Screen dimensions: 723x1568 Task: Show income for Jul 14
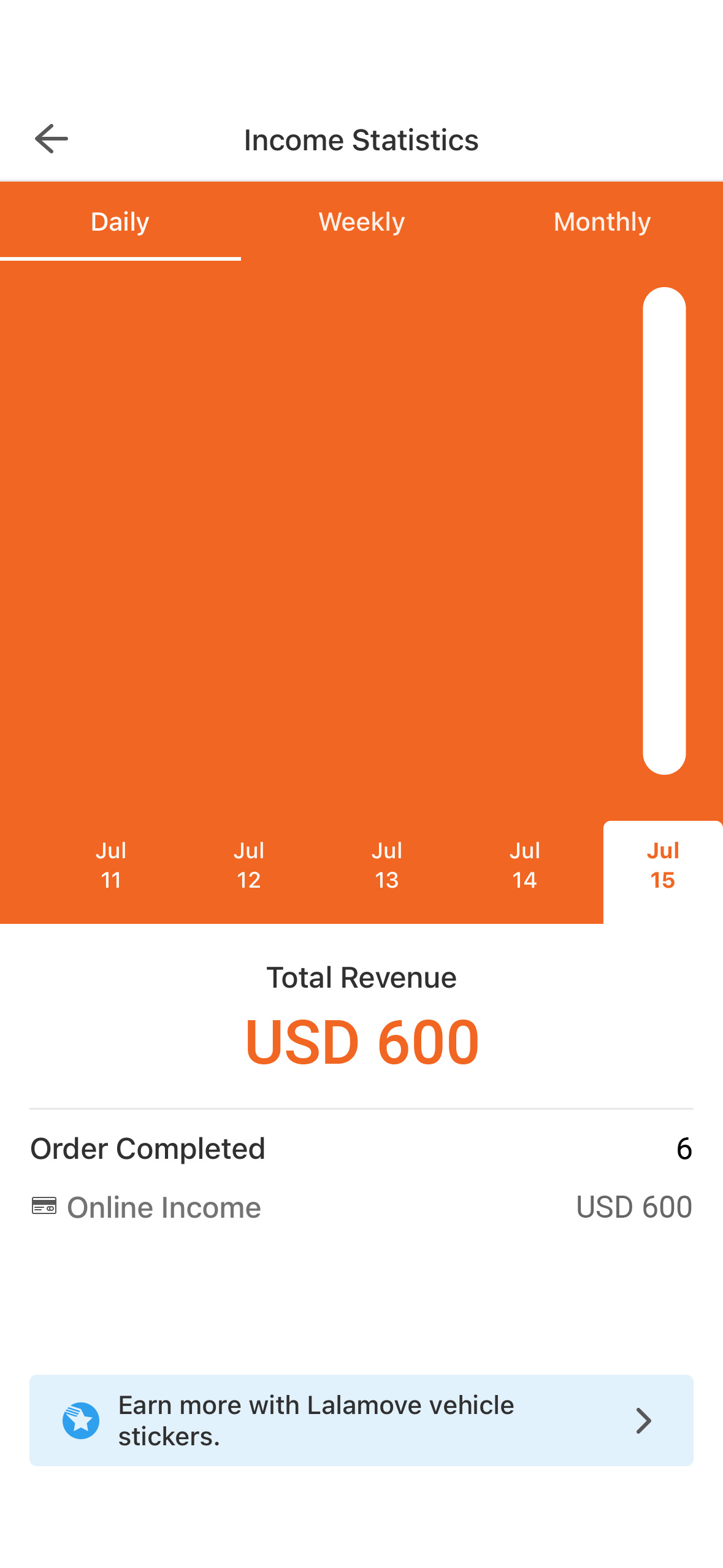click(x=525, y=865)
